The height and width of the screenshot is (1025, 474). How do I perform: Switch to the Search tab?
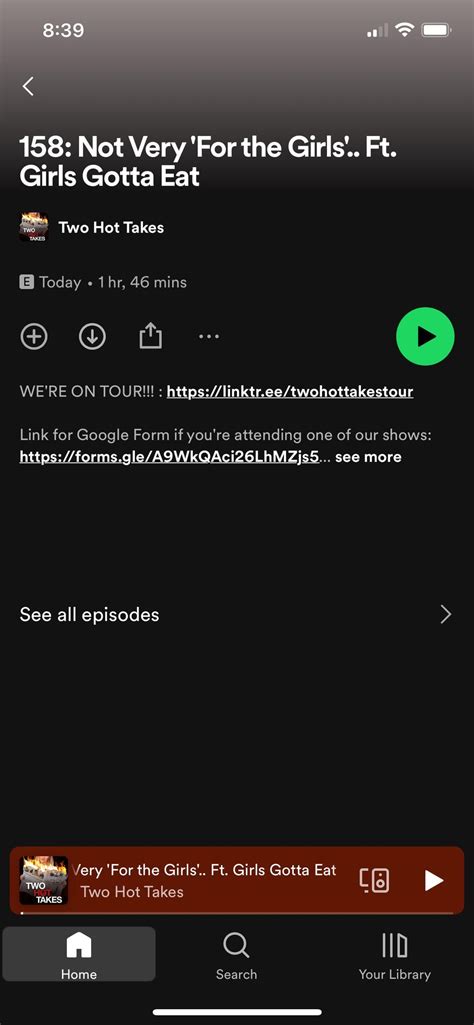pos(236,954)
